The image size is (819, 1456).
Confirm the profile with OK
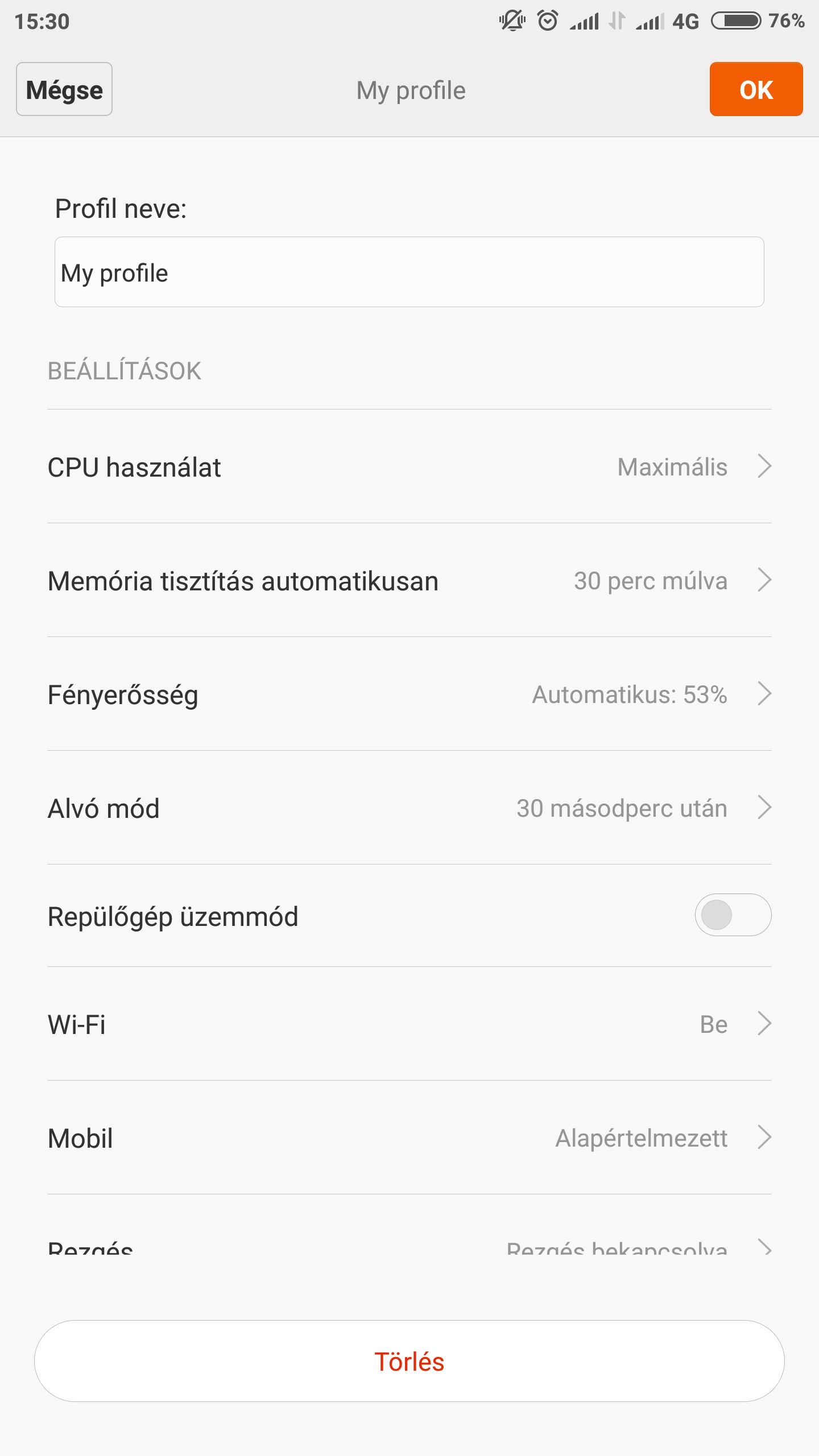pos(756,89)
